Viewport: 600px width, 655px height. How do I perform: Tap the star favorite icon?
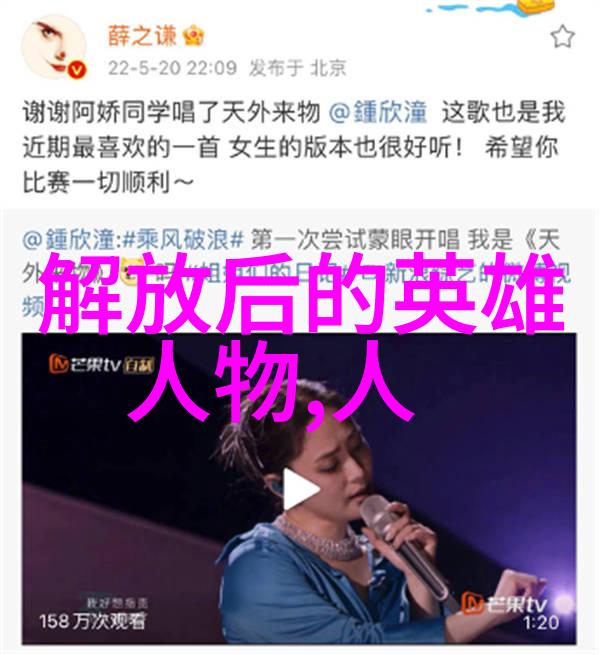click(564, 37)
